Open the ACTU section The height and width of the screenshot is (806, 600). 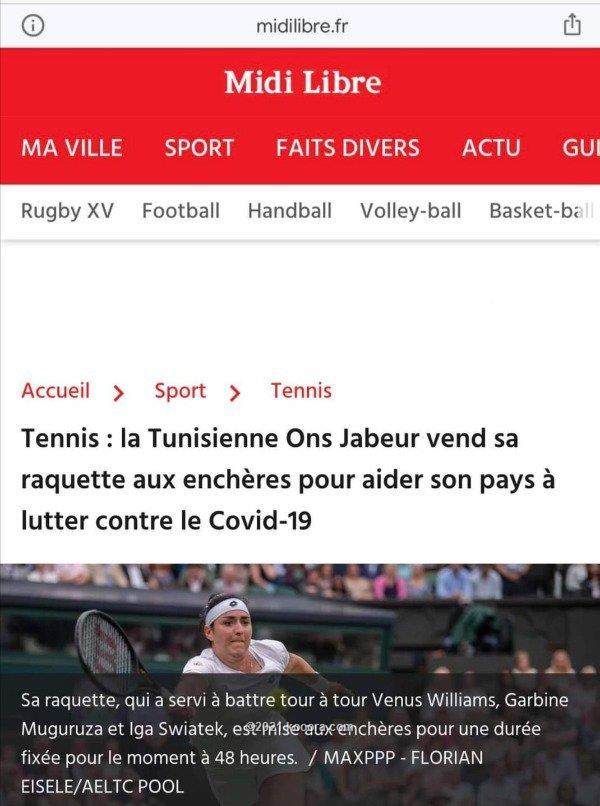(491, 148)
